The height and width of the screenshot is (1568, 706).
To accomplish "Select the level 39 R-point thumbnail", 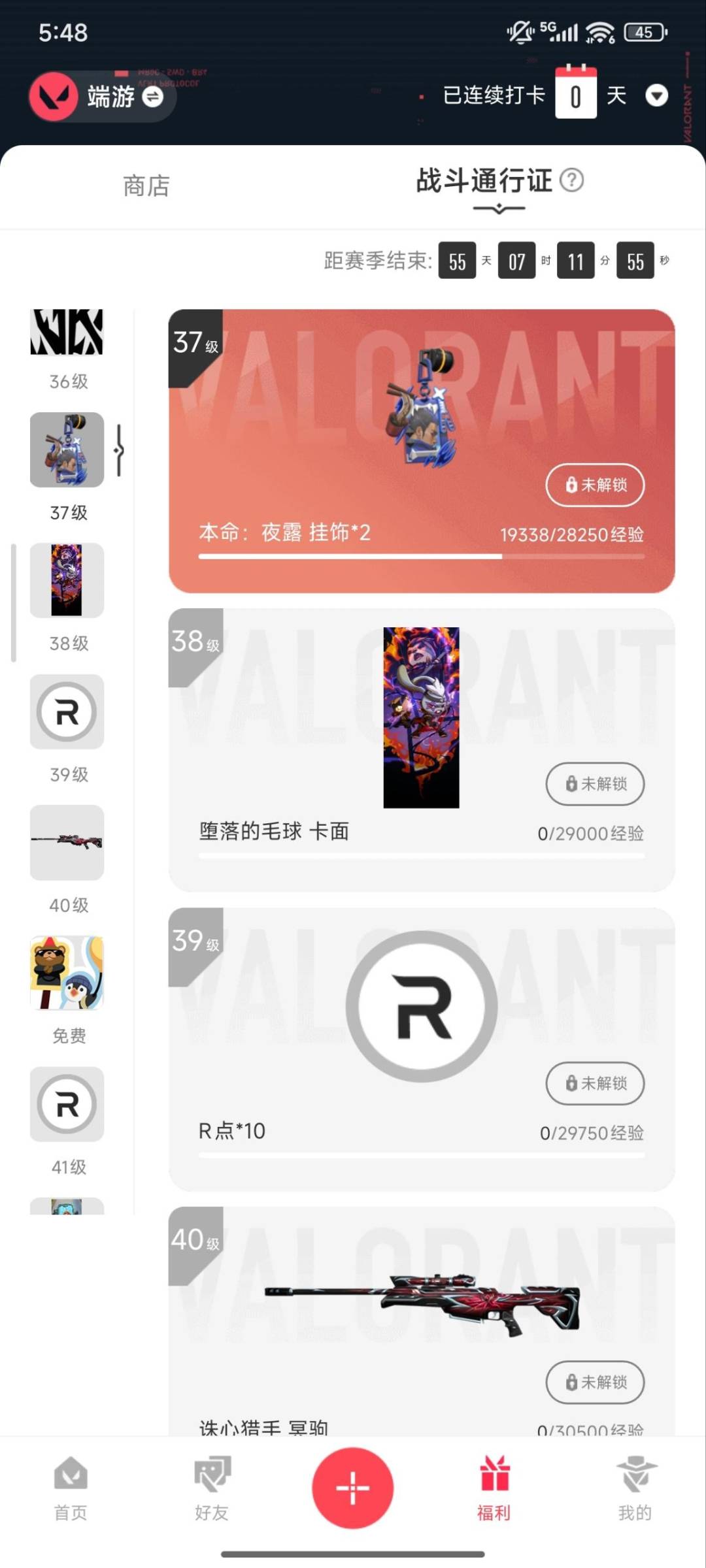I will point(67,711).
